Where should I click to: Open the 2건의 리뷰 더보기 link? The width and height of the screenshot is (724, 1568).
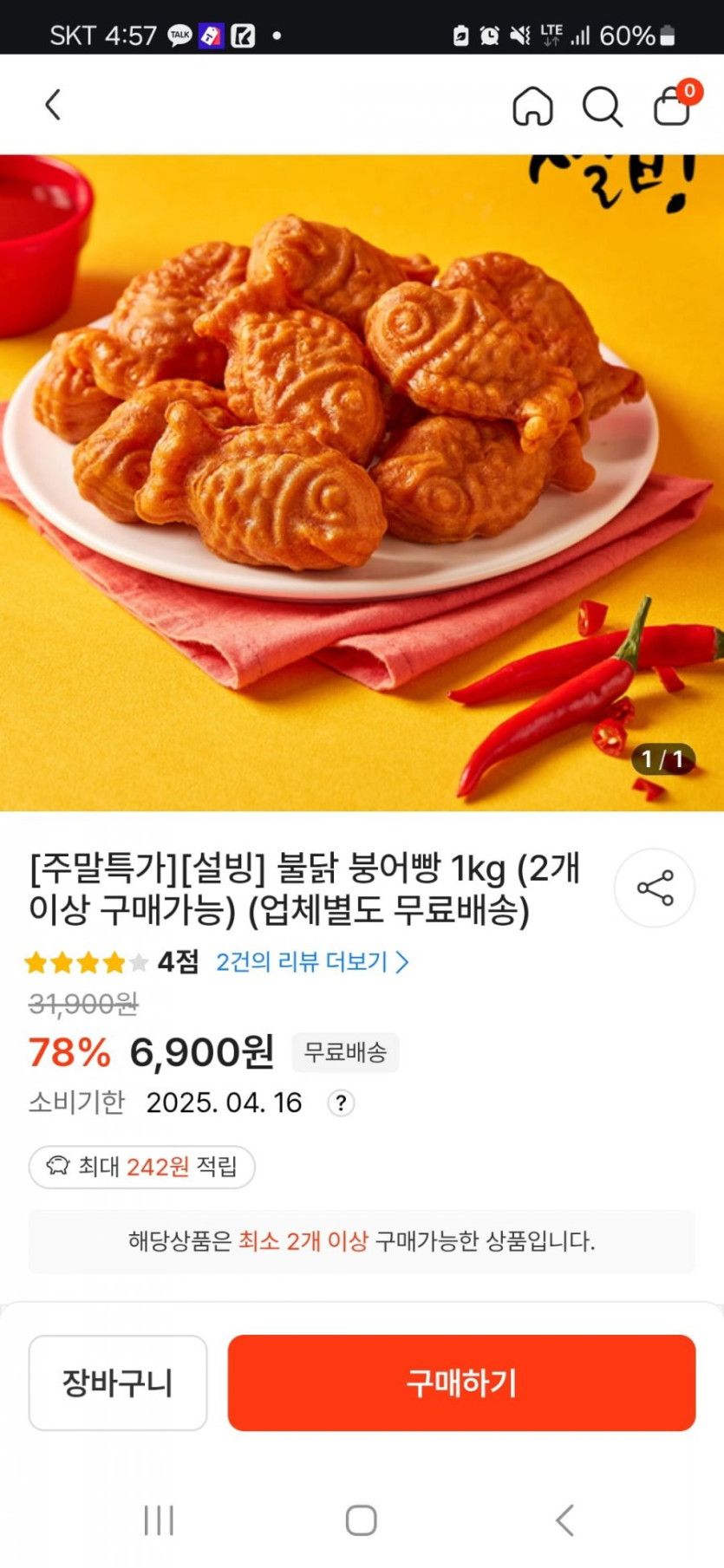[x=312, y=962]
